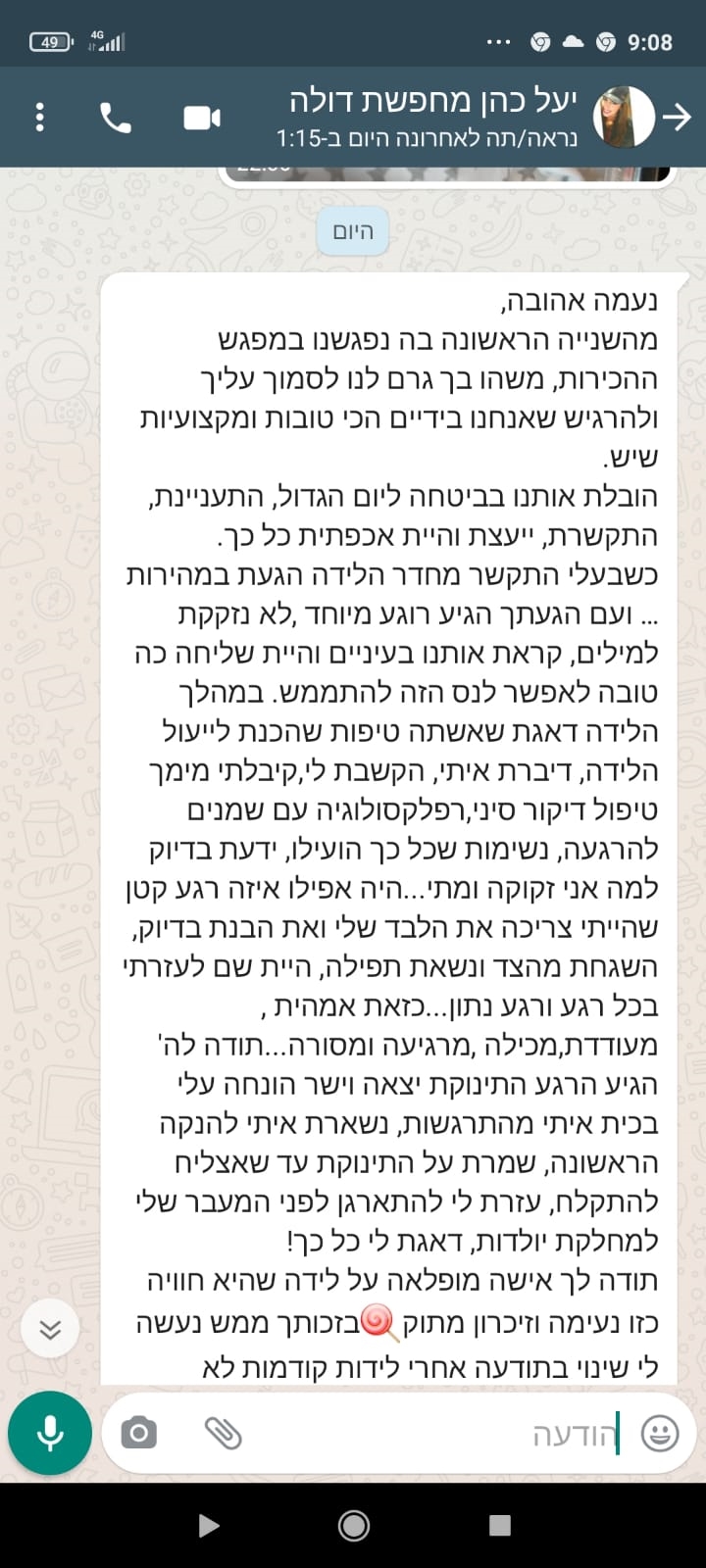Open the emoji picker
Screen dimensions: 706x1568
point(660,1435)
